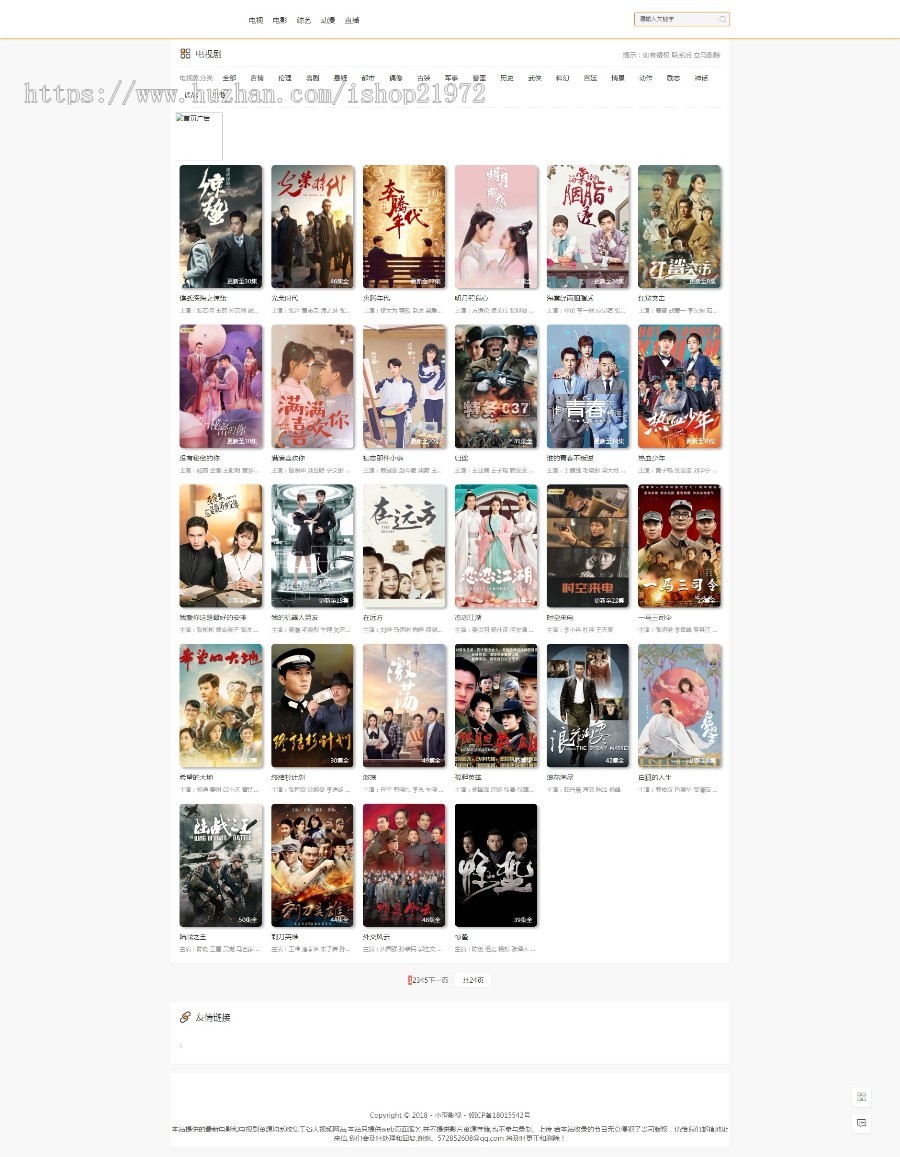
Task: Go to the next page (下一页)
Action: point(435,980)
